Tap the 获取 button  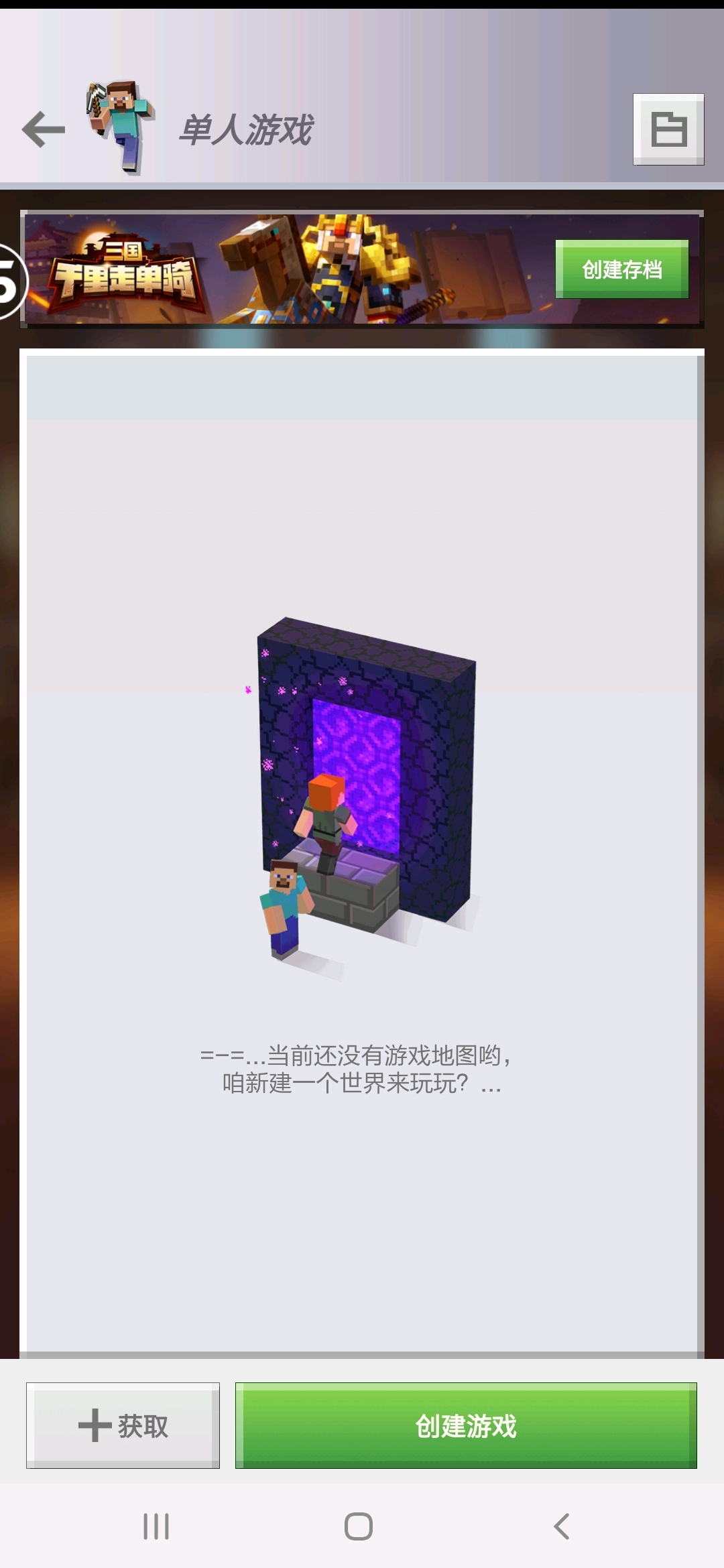coord(123,1425)
